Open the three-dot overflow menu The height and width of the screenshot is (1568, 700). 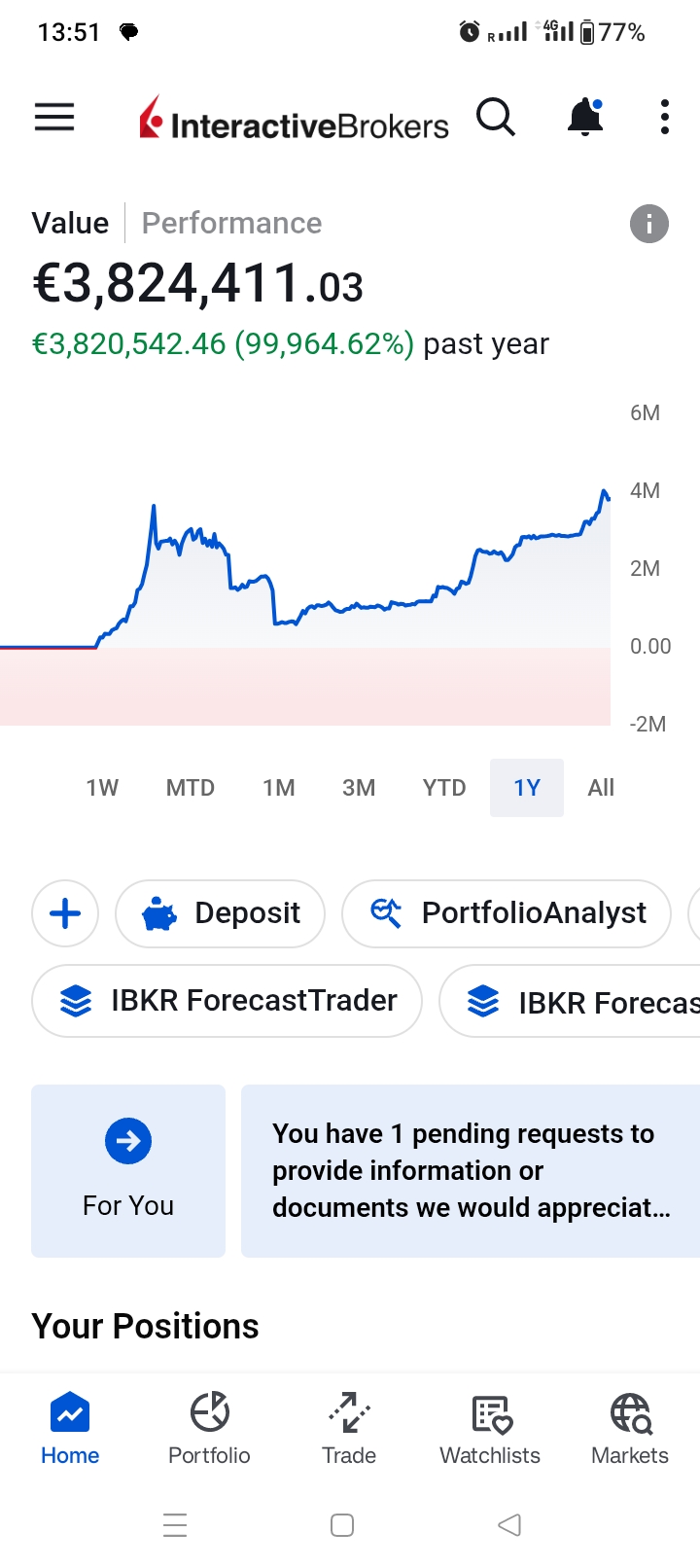(x=665, y=118)
